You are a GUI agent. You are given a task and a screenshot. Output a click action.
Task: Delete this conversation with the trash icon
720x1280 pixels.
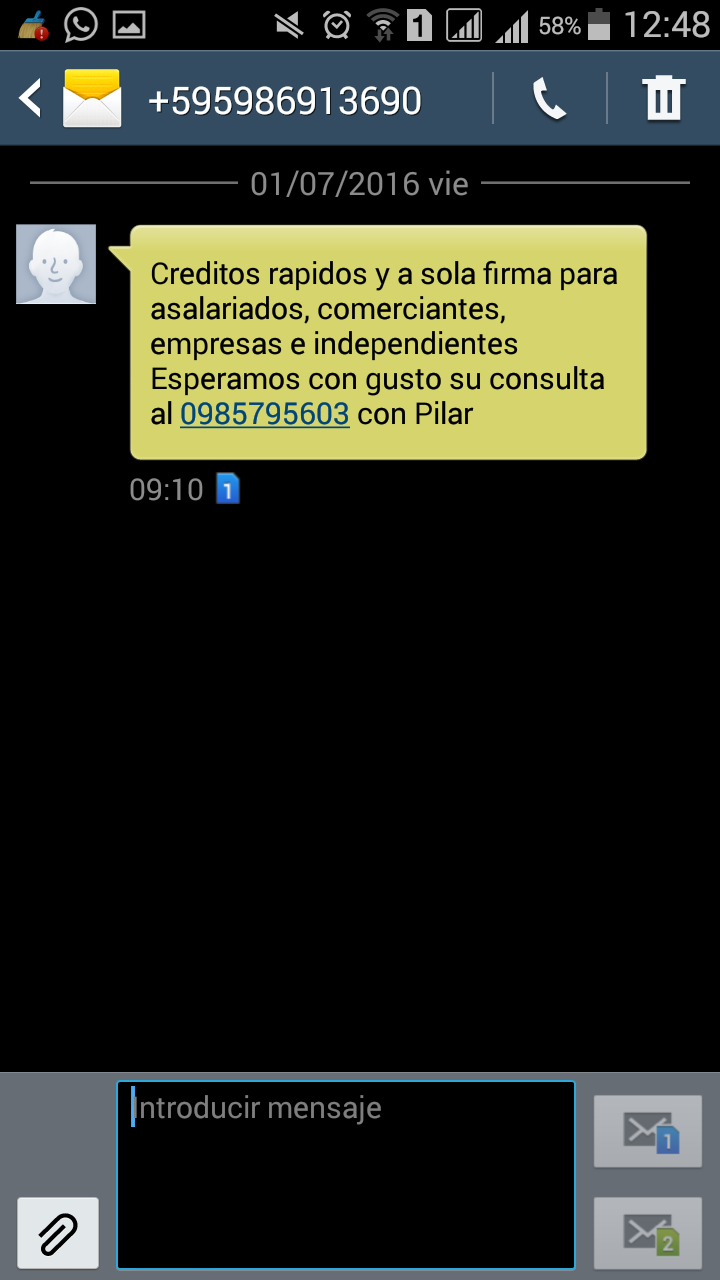[663, 99]
